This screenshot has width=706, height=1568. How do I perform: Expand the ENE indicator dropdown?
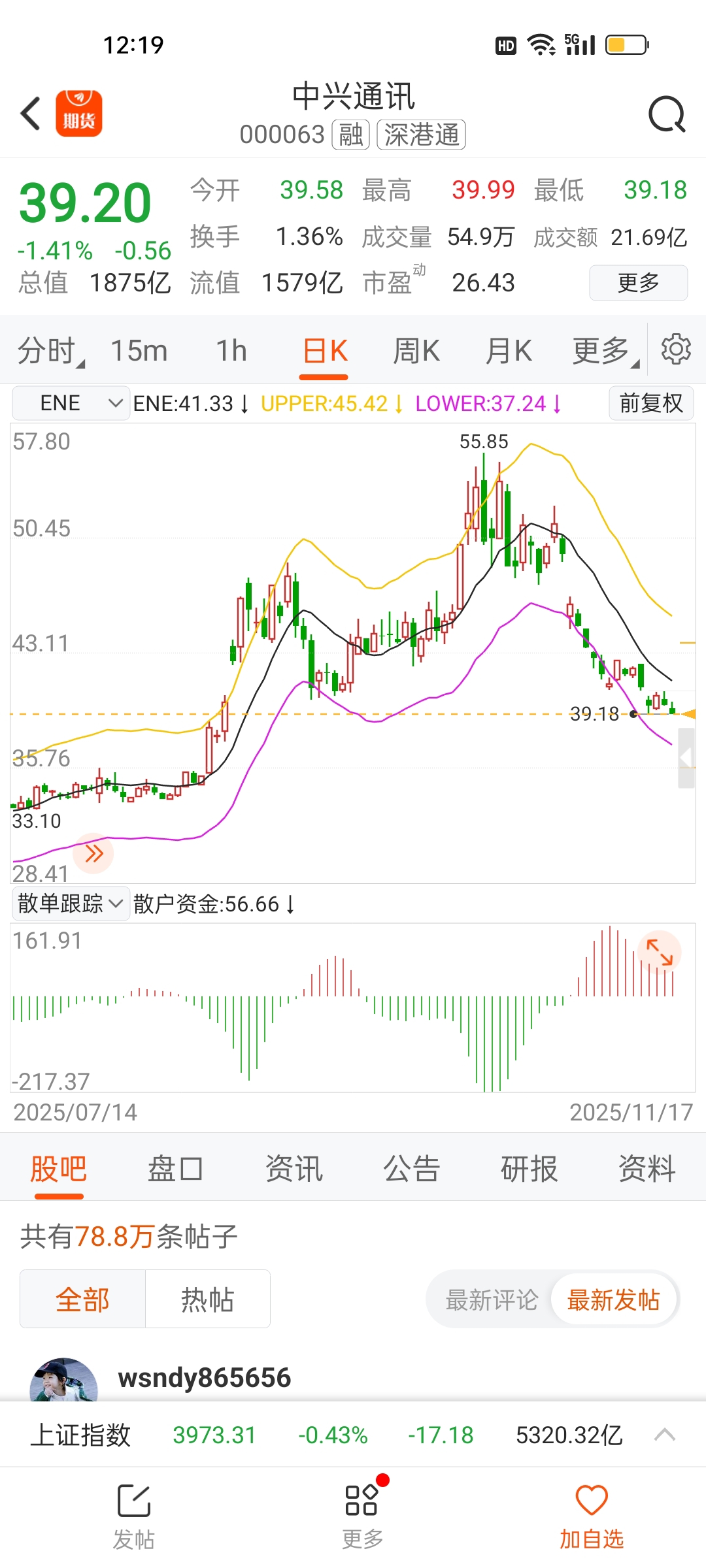coord(71,403)
